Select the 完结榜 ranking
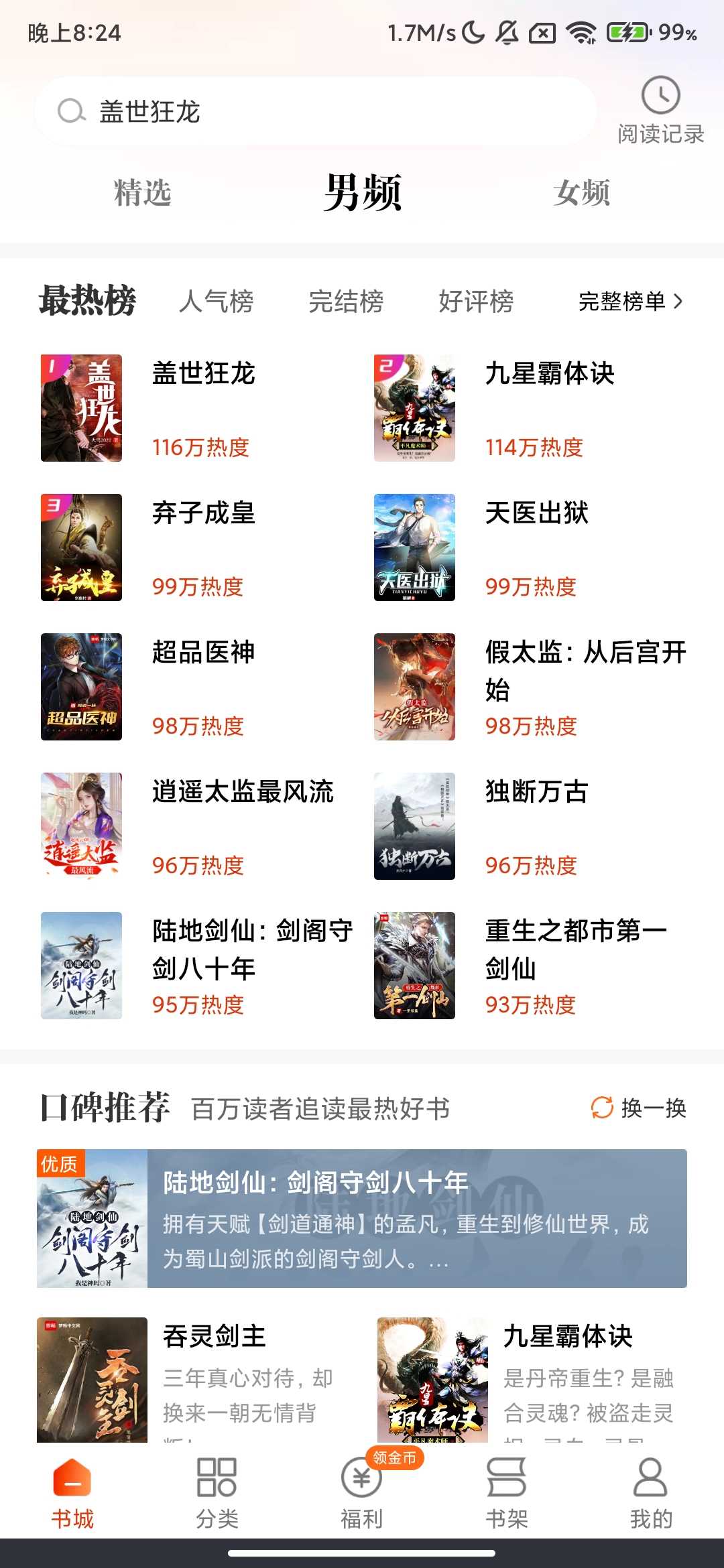This screenshot has height=1568, width=724. pyautogui.click(x=346, y=302)
